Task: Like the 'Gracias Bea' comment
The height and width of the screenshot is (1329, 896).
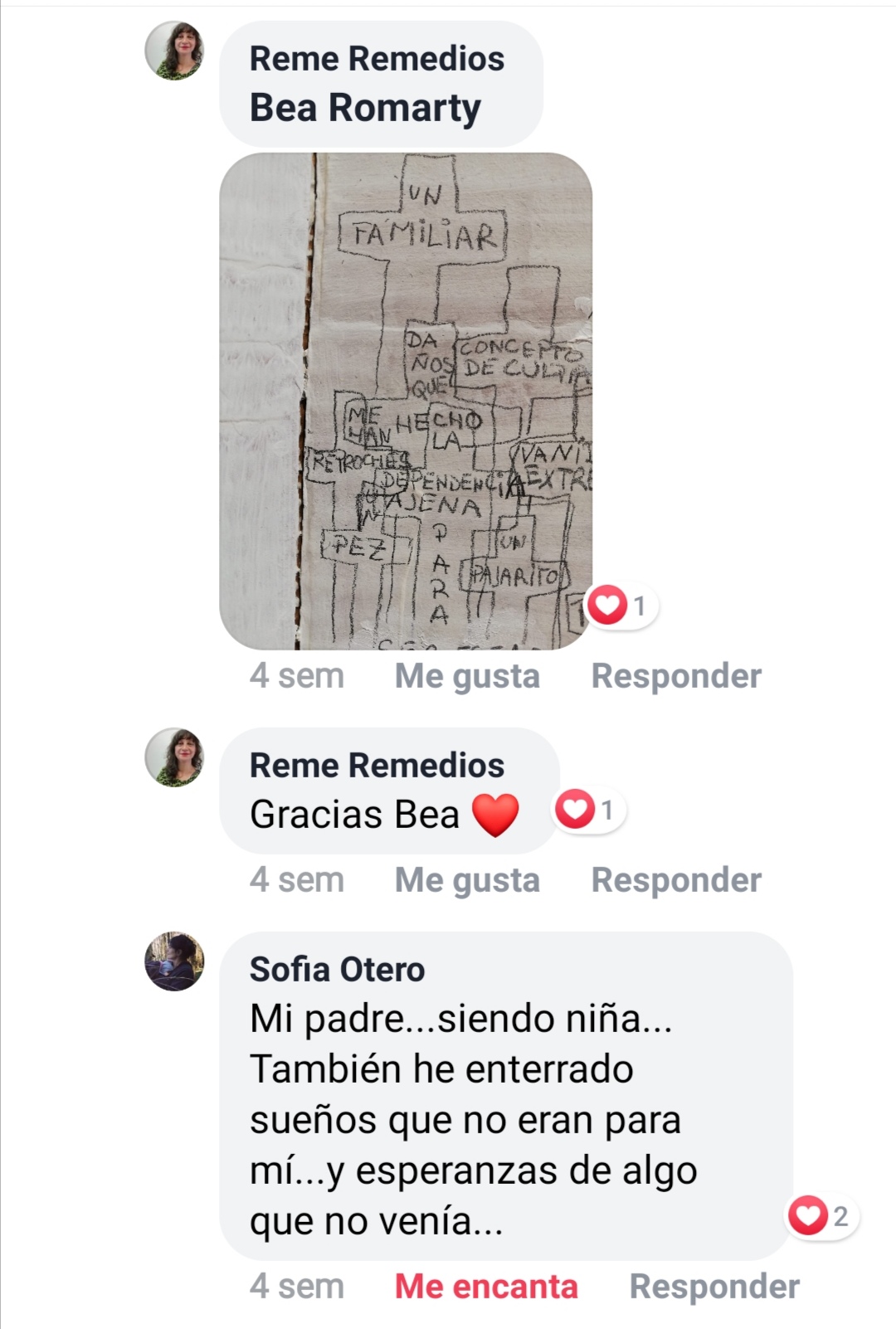Action: click(467, 880)
